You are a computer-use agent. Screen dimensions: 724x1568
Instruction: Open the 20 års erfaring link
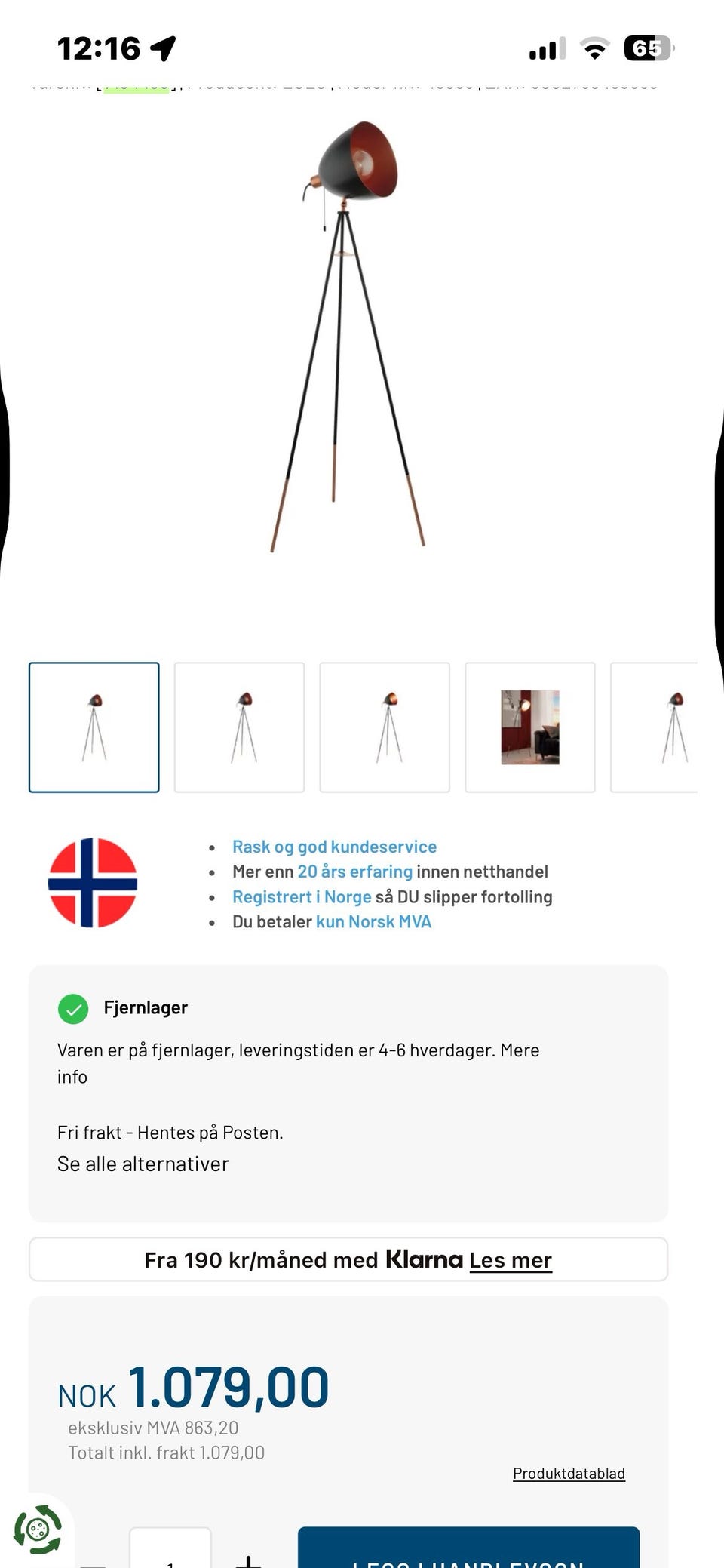(x=354, y=871)
